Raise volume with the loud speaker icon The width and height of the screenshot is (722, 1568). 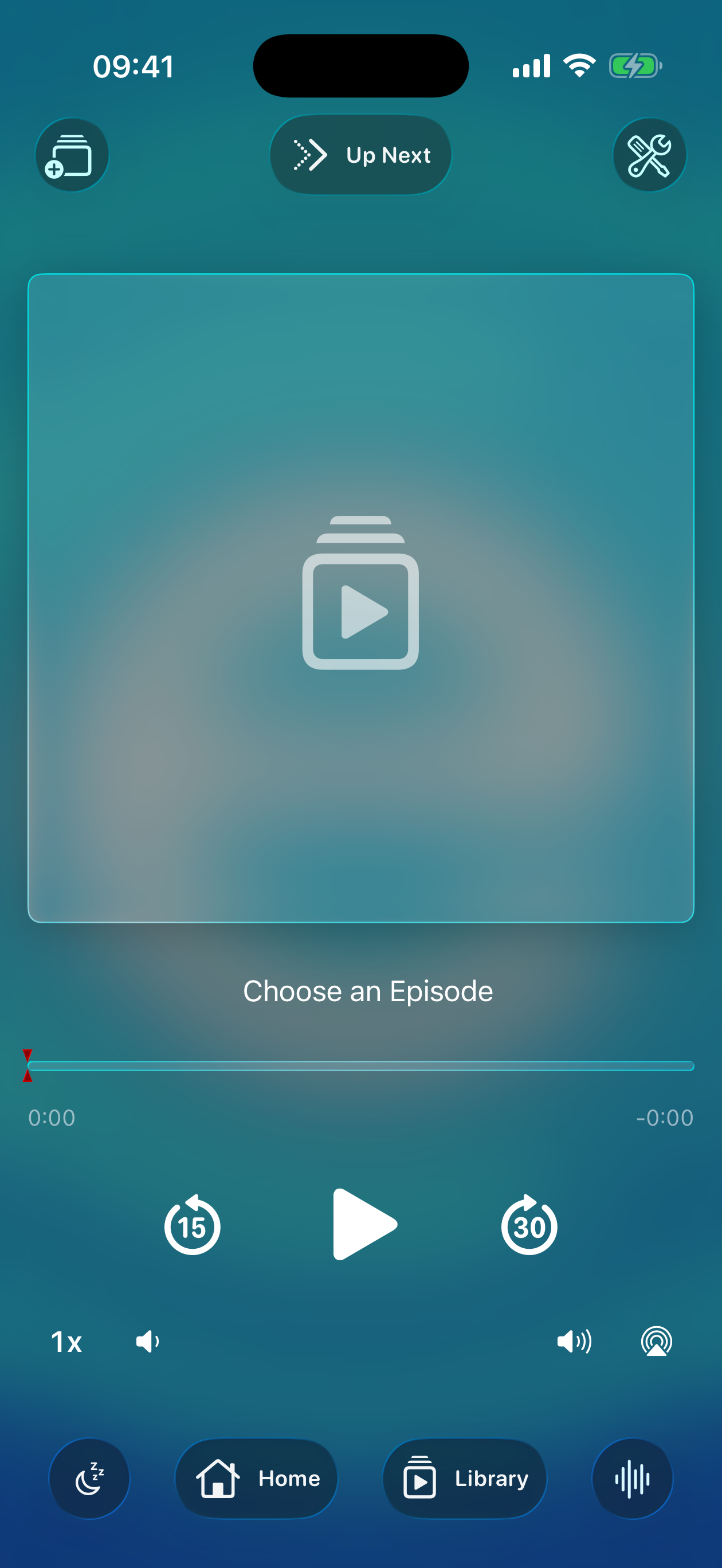tap(574, 1342)
